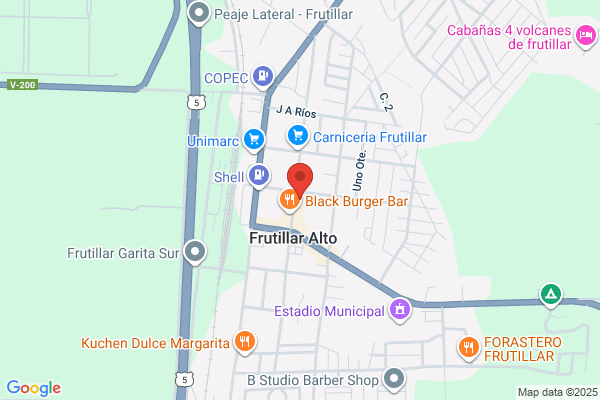Tap the Carniceria Frutillar shop marker
The width and height of the screenshot is (600, 400).
tap(297, 136)
